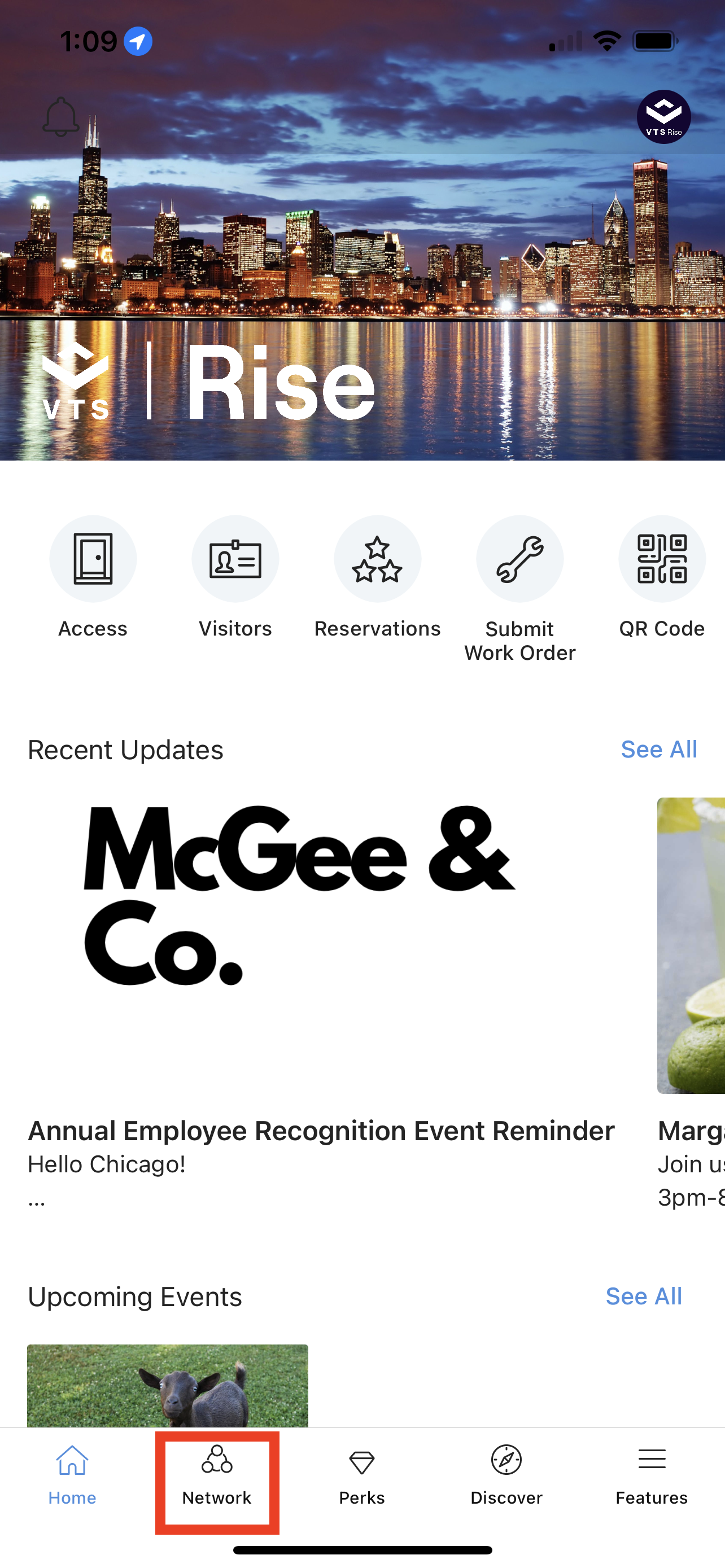
Task: Submit a work order
Action: [x=519, y=559]
